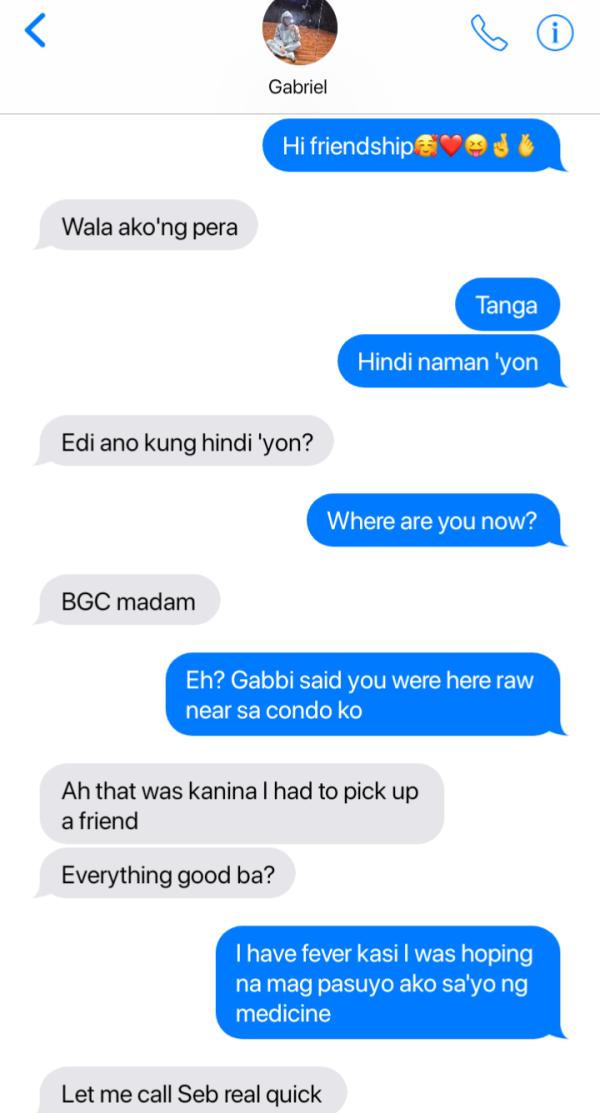Image resolution: width=600 pixels, height=1113 pixels.
Task: Open the info details for this chat
Action: (x=554, y=34)
